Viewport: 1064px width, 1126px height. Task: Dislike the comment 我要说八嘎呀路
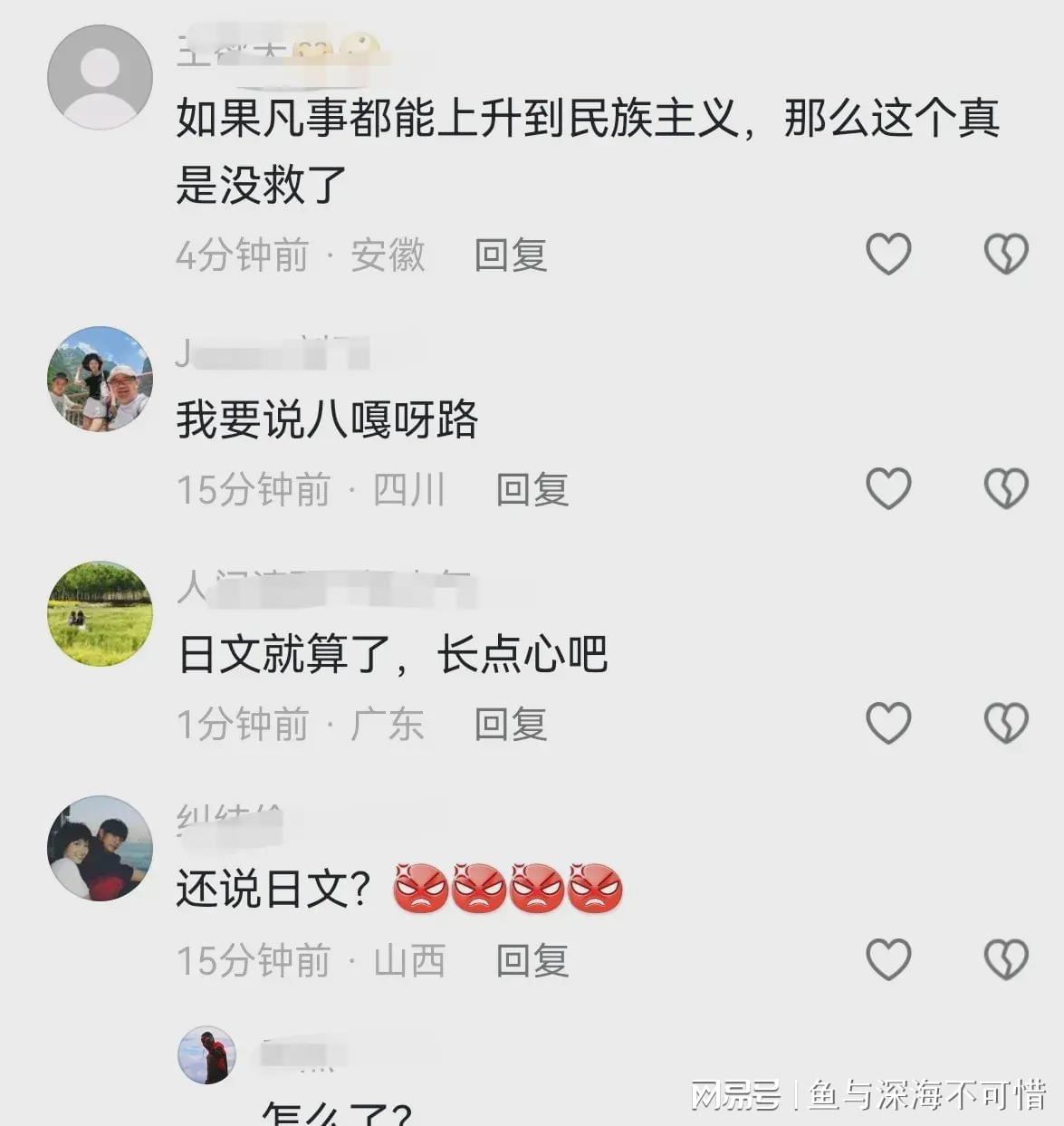1006,489
